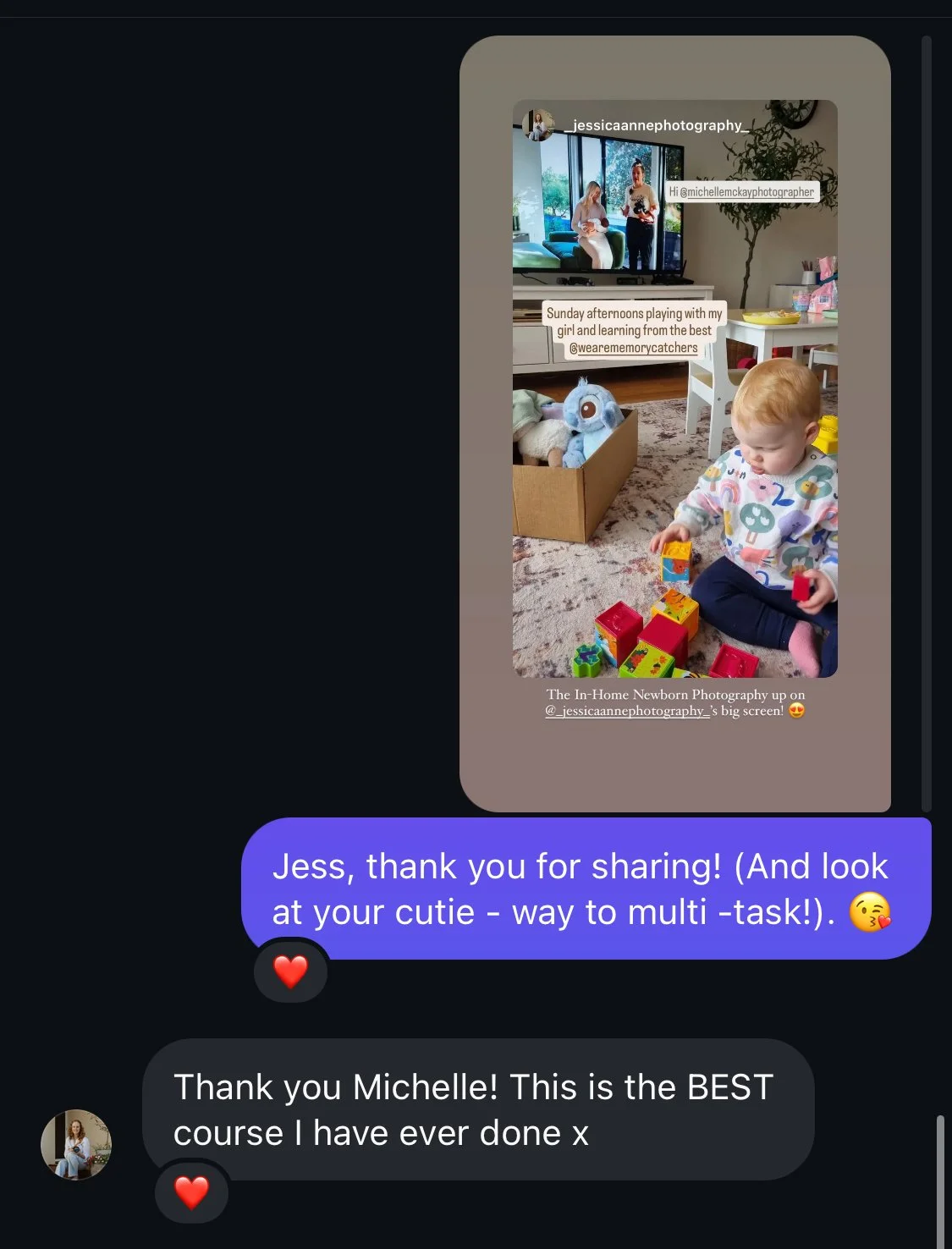The image size is (952, 1249).
Task: Tap the heart reaction under the BEST course message
Action: tap(191, 1191)
